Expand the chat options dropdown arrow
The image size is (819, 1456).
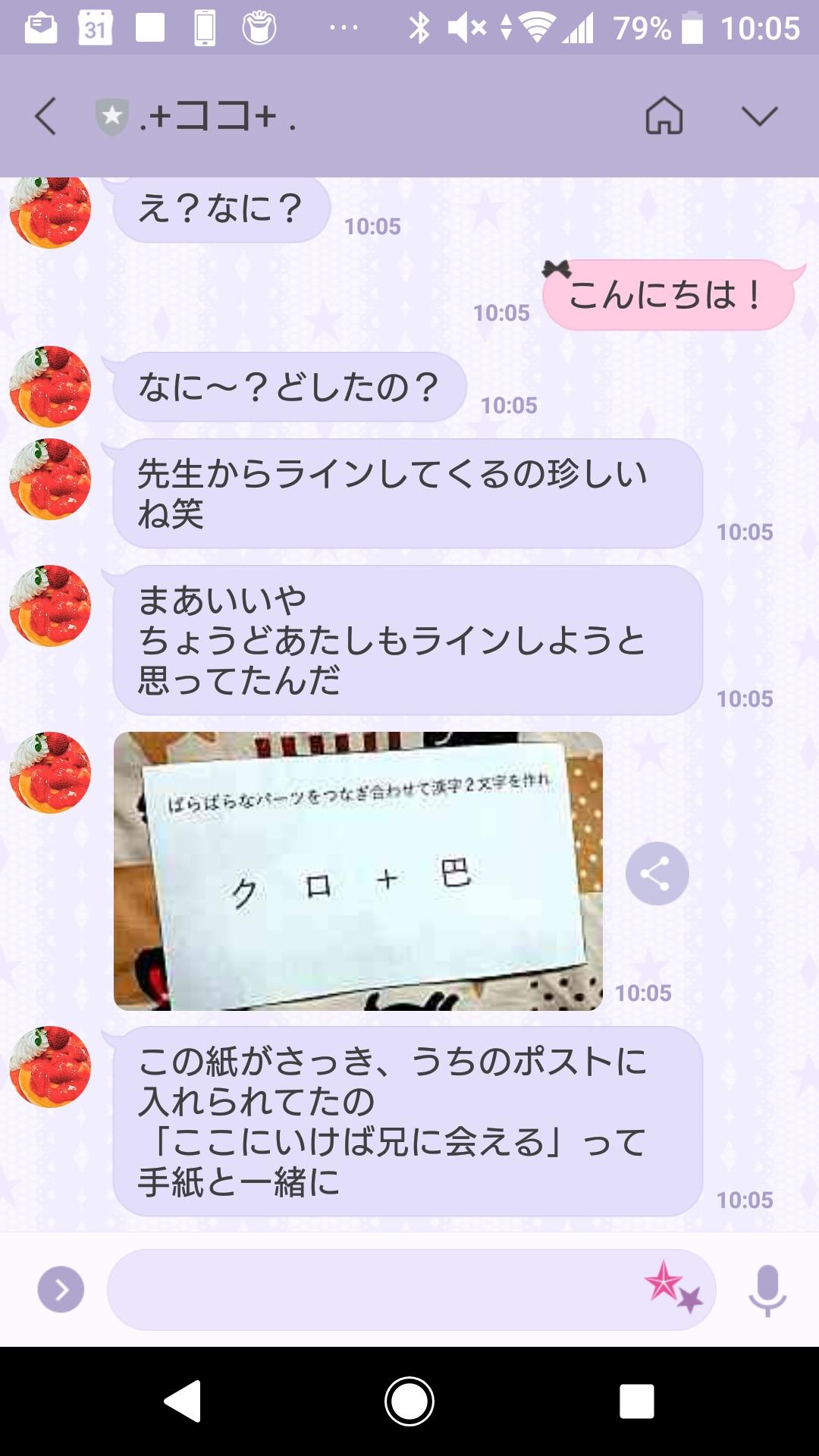point(759,117)
